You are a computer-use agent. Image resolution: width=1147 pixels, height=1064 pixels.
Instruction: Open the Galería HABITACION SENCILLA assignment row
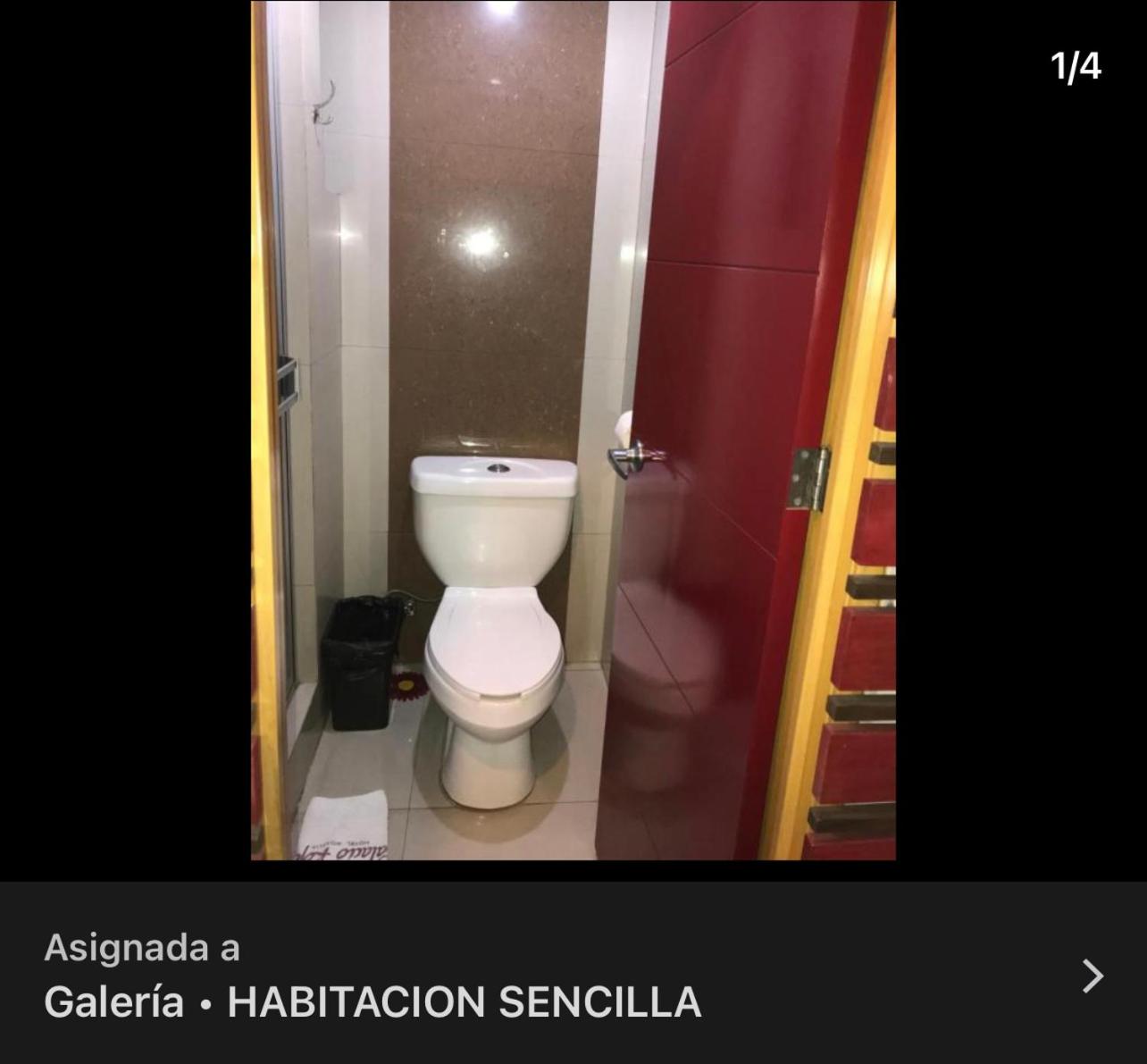coord(572,976)
